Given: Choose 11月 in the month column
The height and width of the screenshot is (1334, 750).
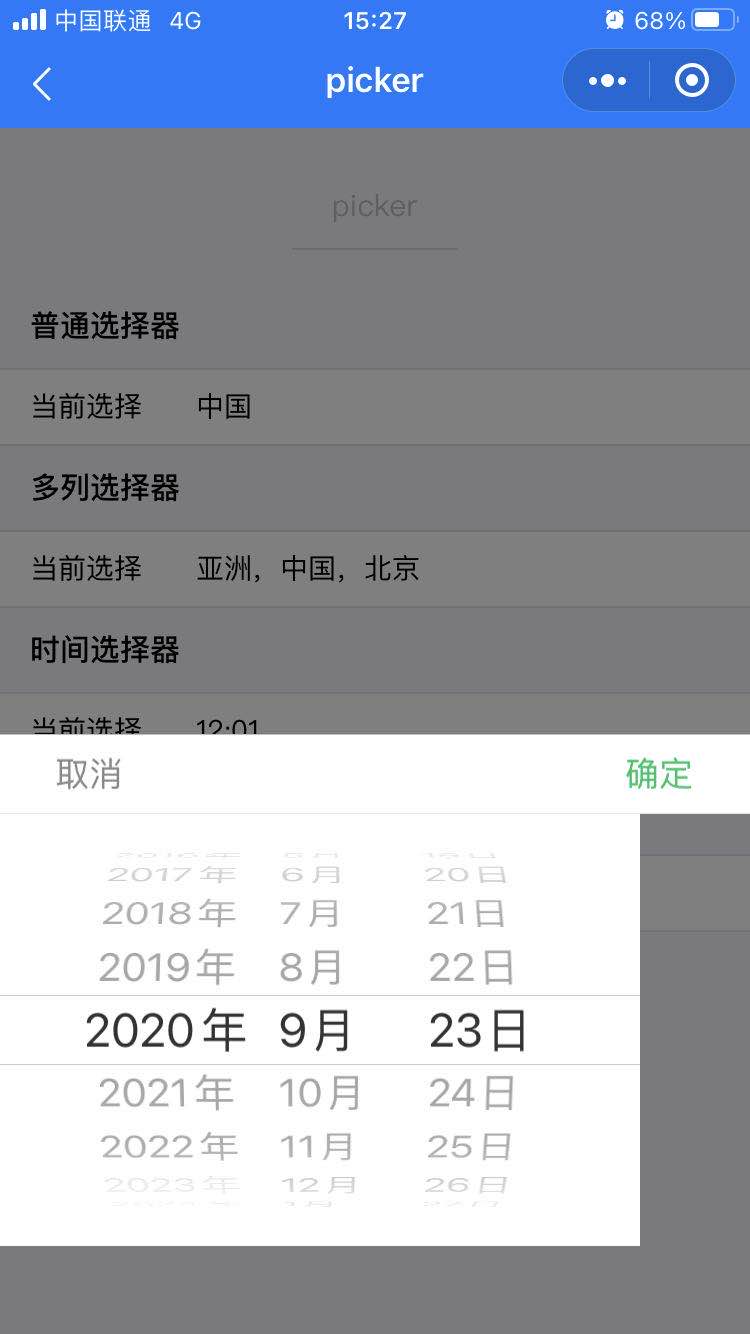Looking at the screenshot, I should 317,1146.
